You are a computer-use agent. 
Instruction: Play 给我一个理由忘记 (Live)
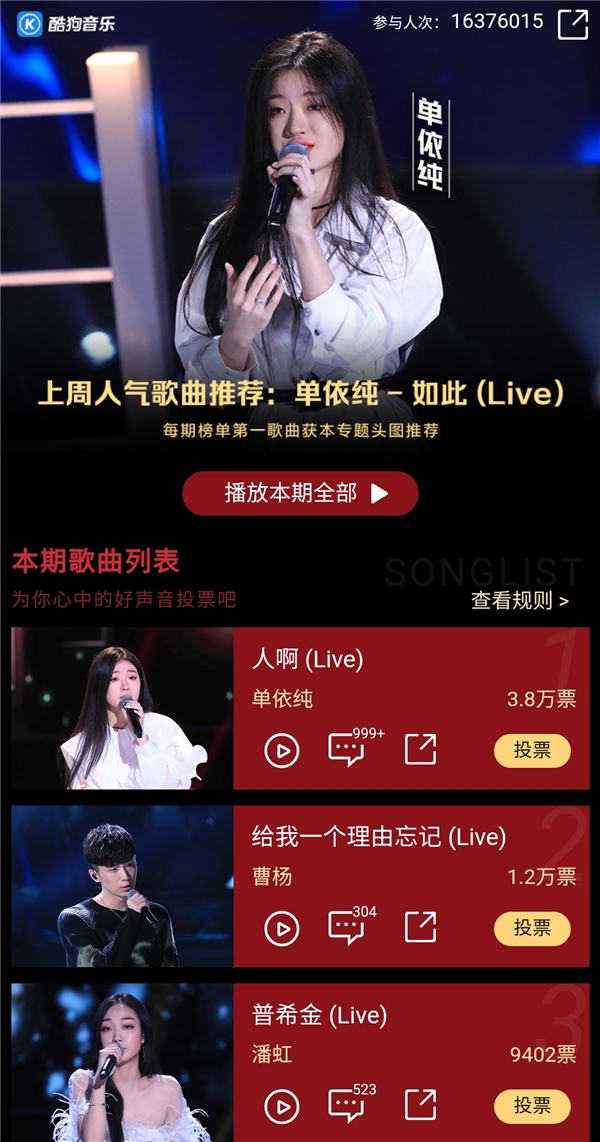pyautogui.click(x=282, y=928)
